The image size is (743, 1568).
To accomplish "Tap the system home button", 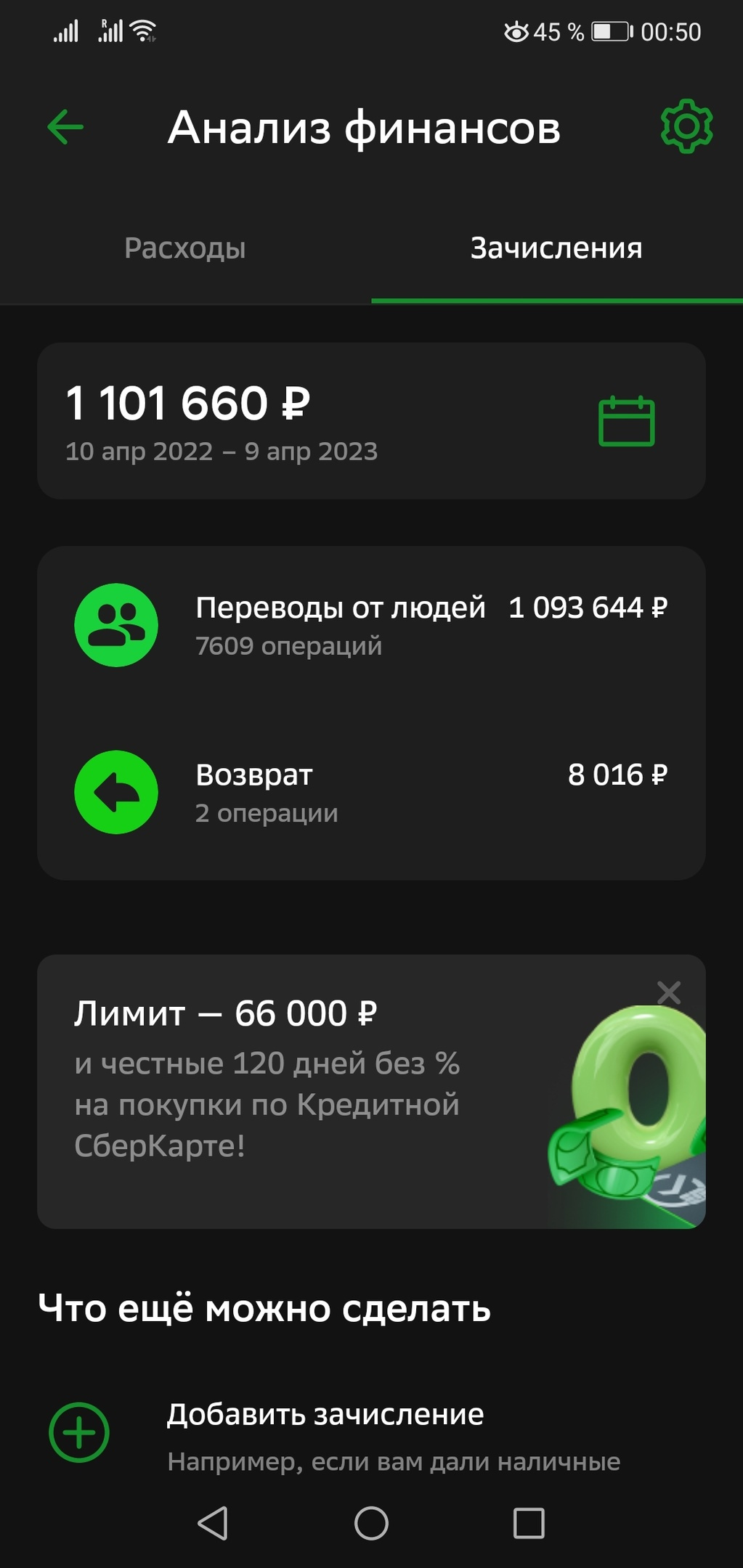I will [x=371, y=1523].
